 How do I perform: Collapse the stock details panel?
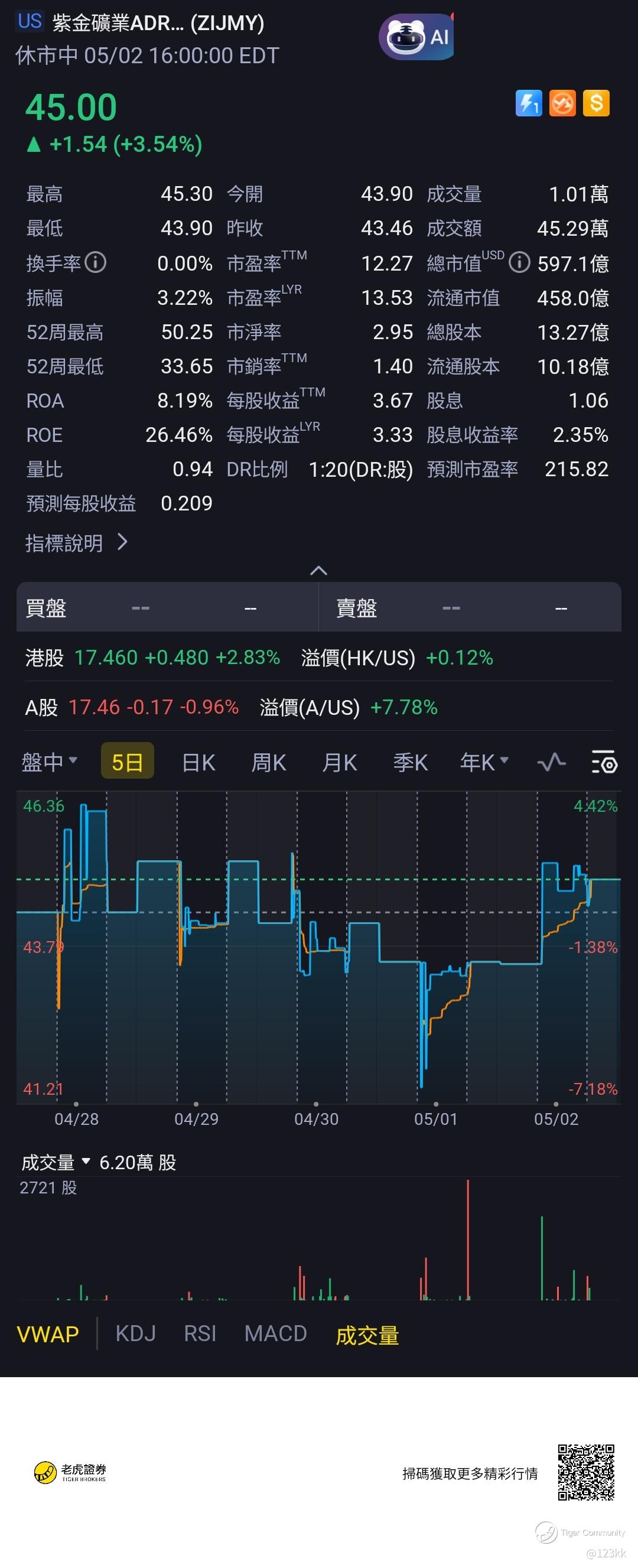click(318, 571)
